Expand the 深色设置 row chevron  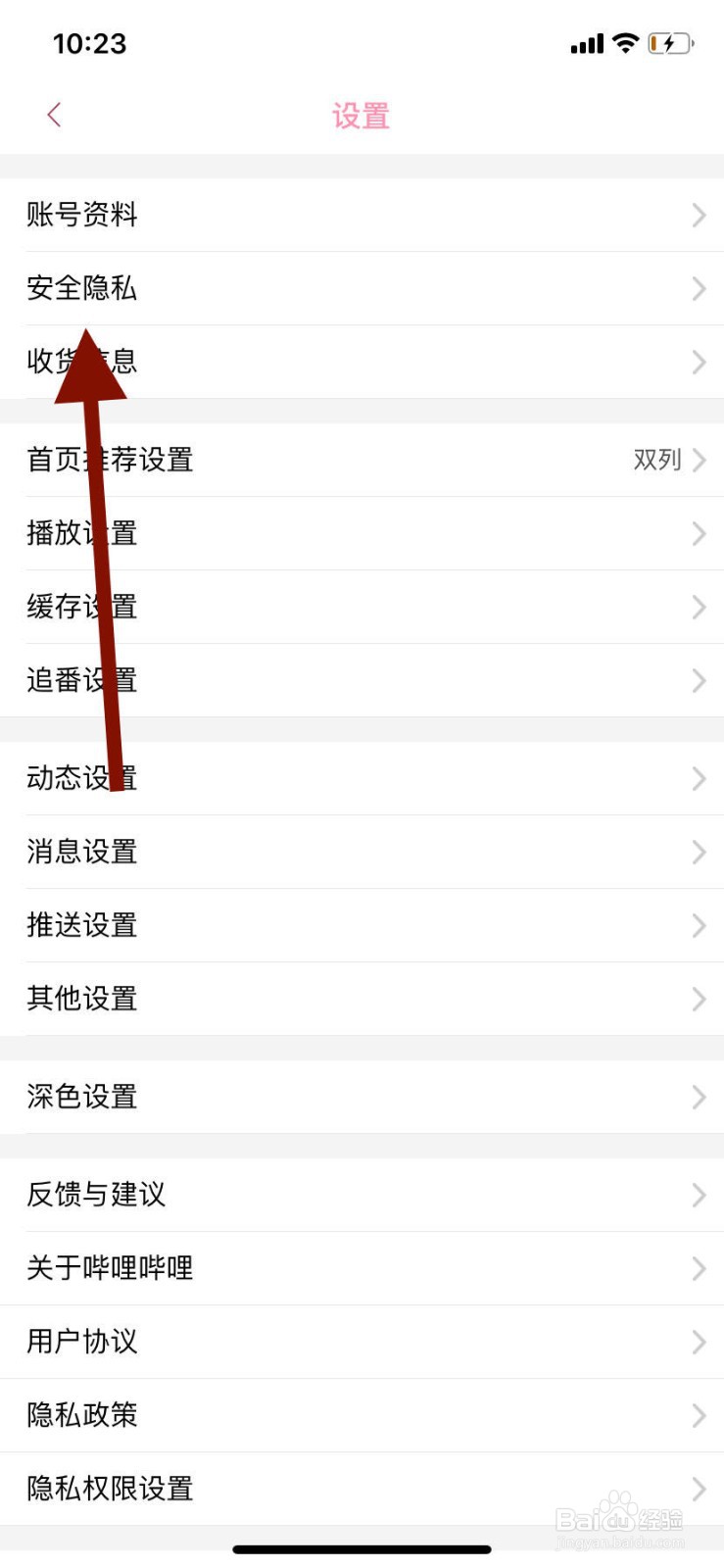(x=698, y=1098)
